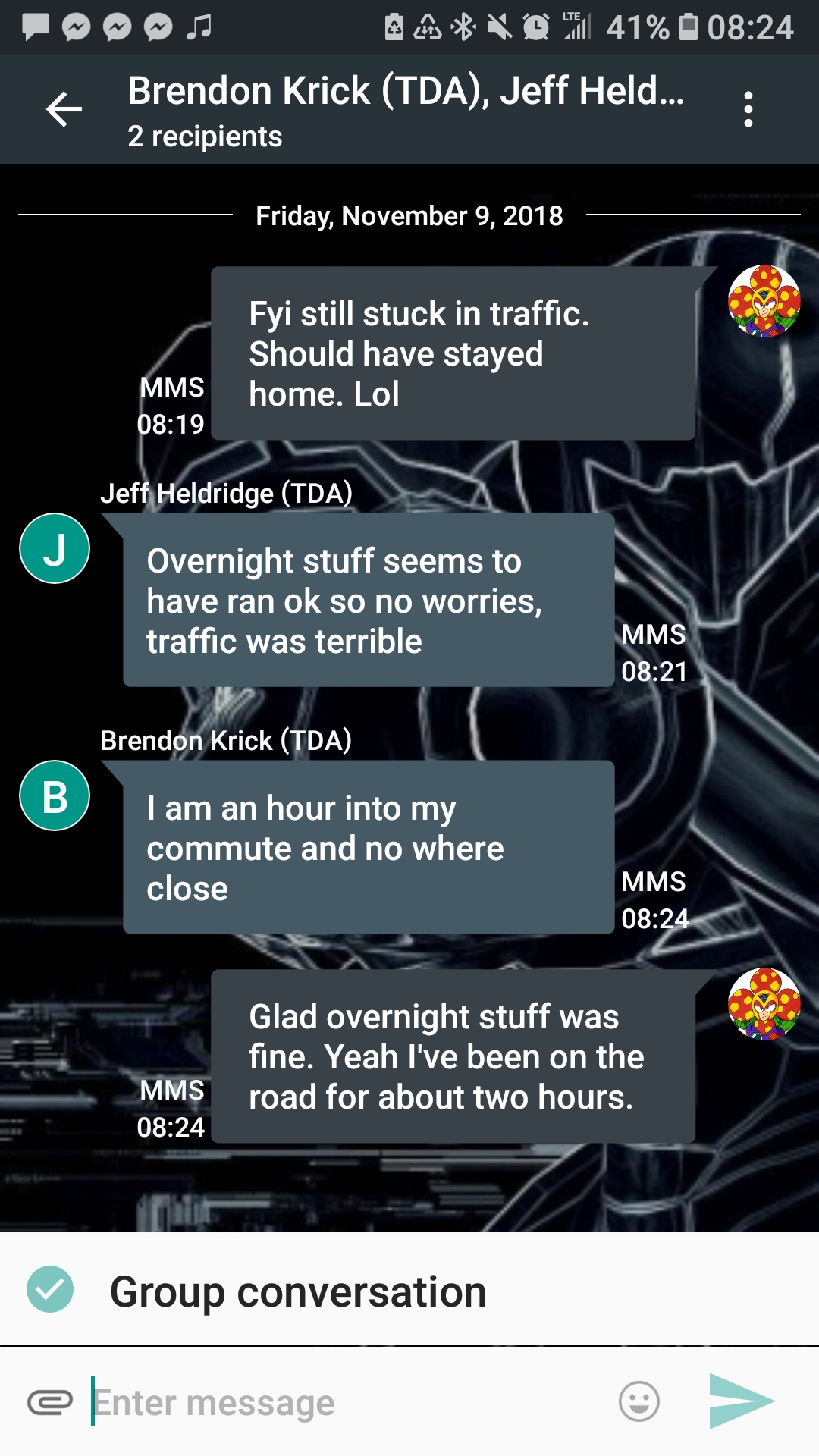Go back to the conversation list
Image resolution: width=819 pixels, height=1456 pixels.
64,110
